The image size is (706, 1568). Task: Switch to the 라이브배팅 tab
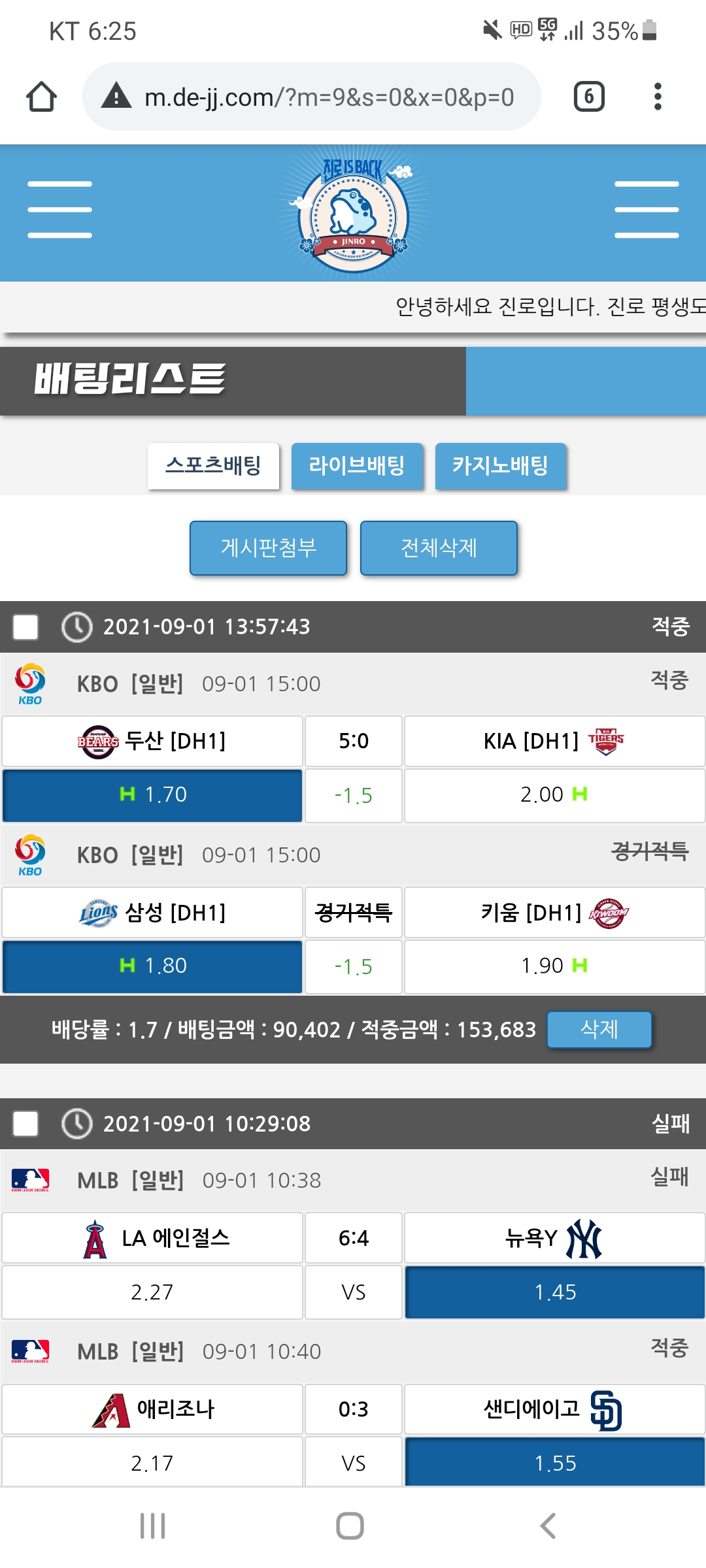[x=357, y=466]
